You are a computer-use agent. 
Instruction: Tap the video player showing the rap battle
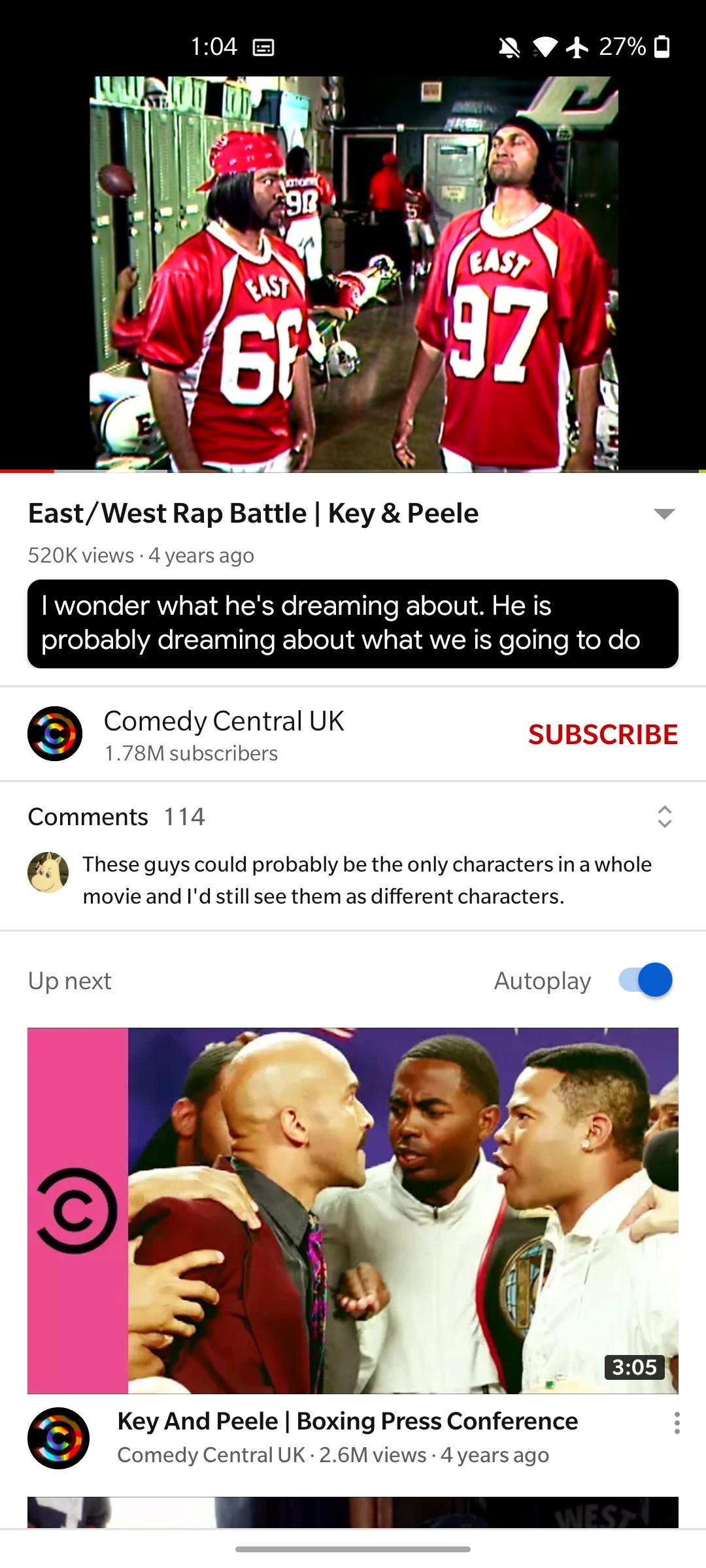point(353,274)
